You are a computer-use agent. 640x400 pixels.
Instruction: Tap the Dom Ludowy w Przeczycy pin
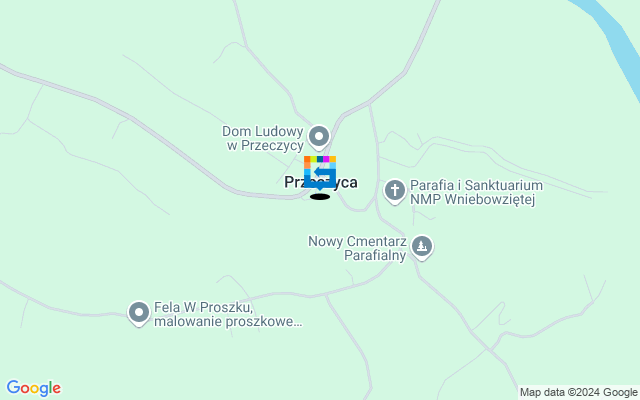pos(319,135)
